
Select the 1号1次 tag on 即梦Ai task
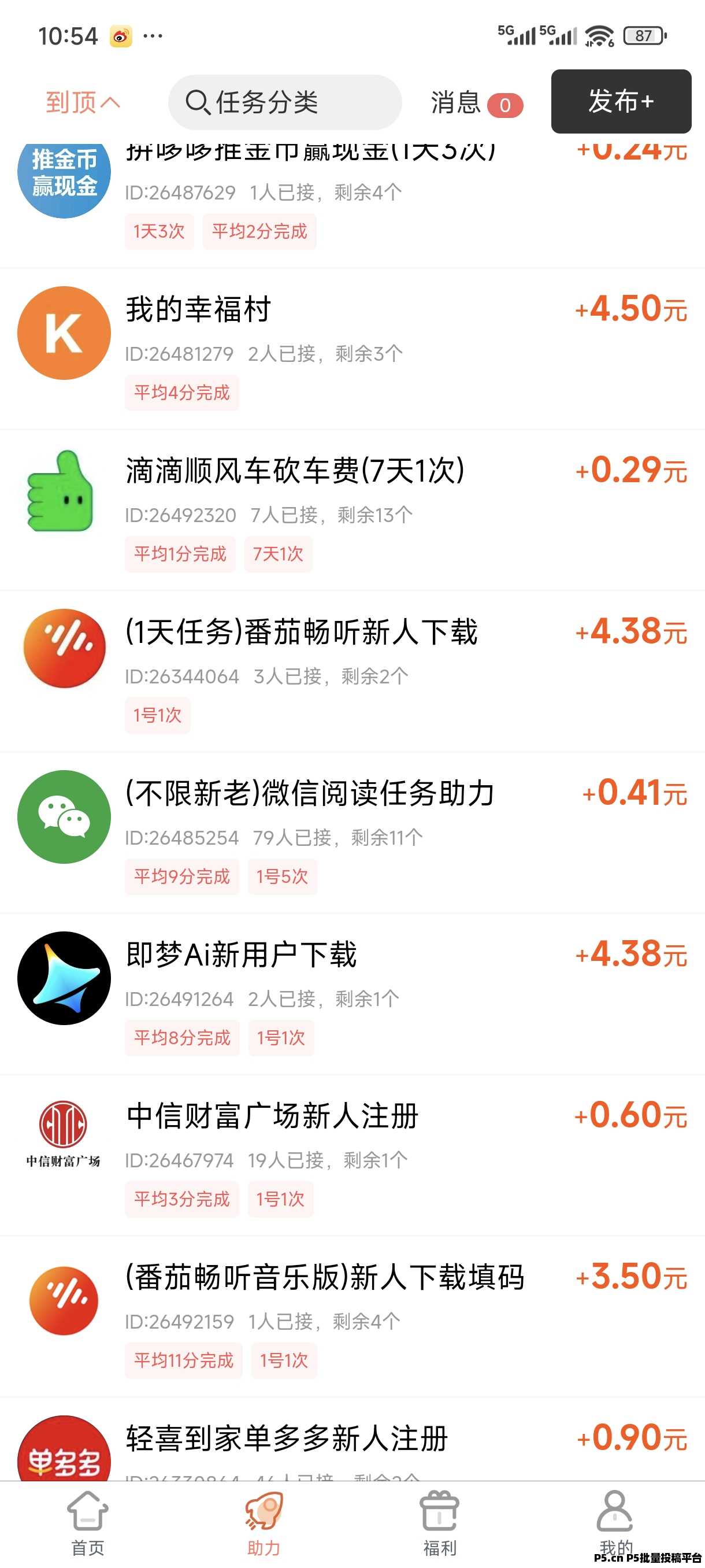(280, 1038)
